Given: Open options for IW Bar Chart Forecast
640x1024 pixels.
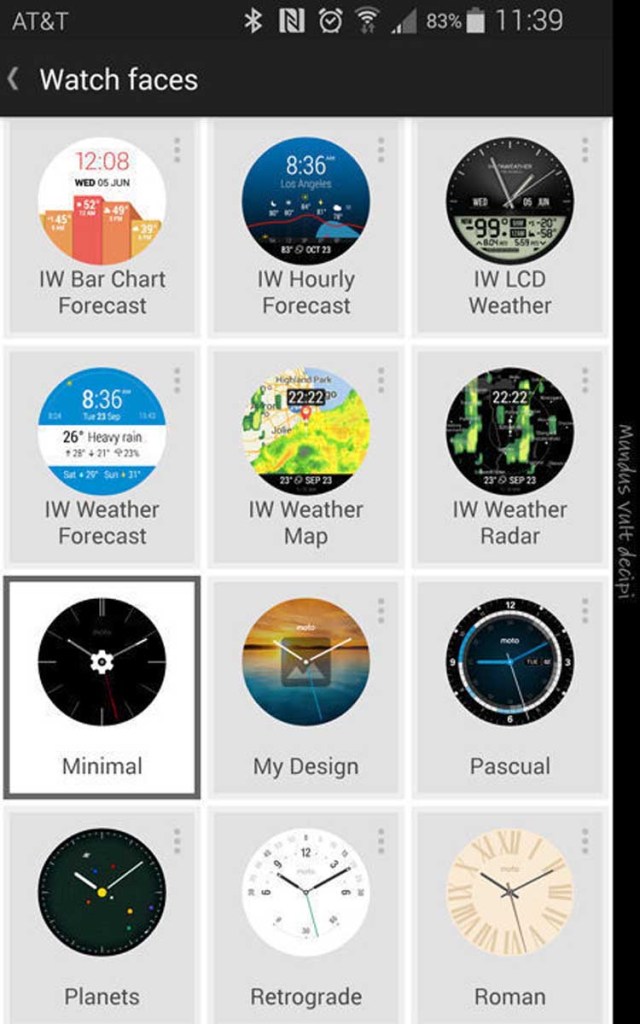Looking at the screenshot, I should (x=177, y=150).
